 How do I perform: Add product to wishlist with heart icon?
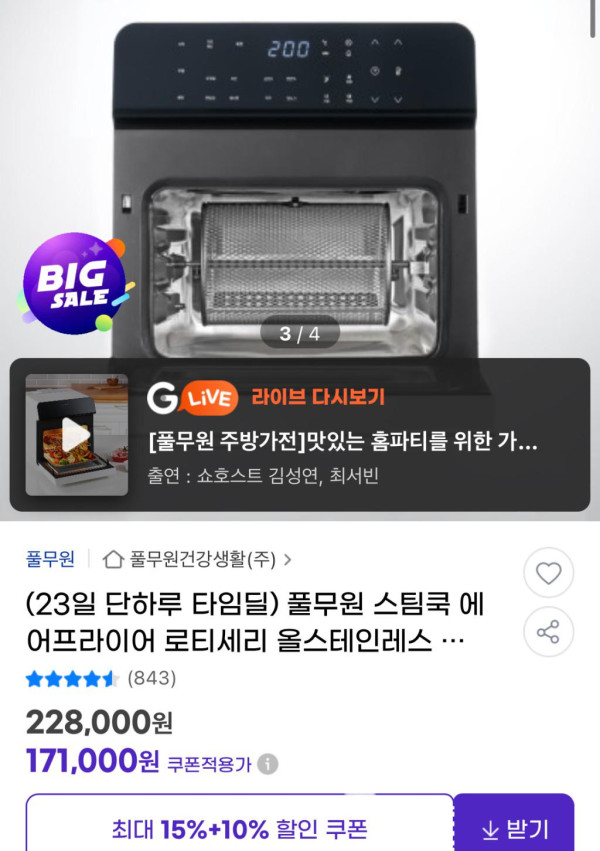coord(548,574)
